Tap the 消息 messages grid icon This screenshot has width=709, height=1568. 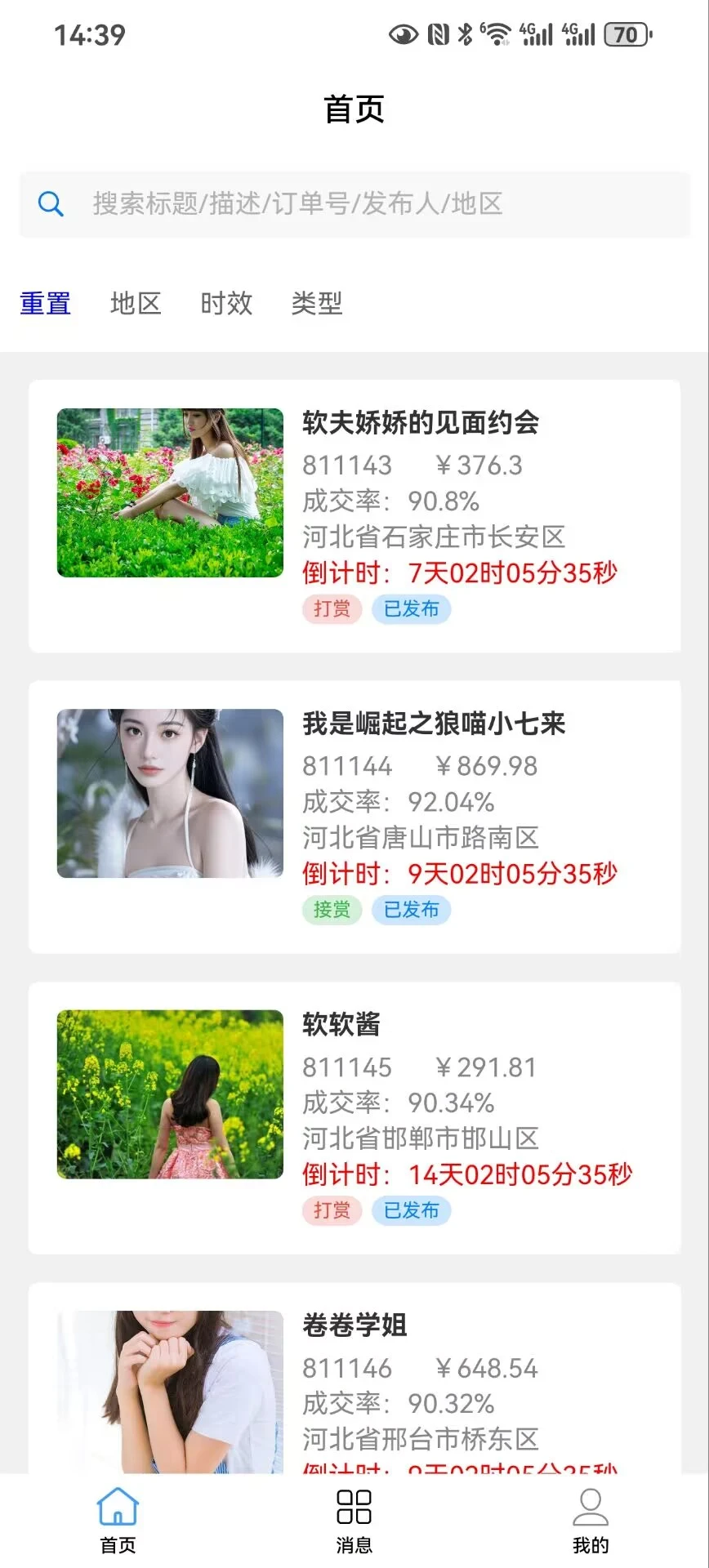click(x=354, y=1509)
